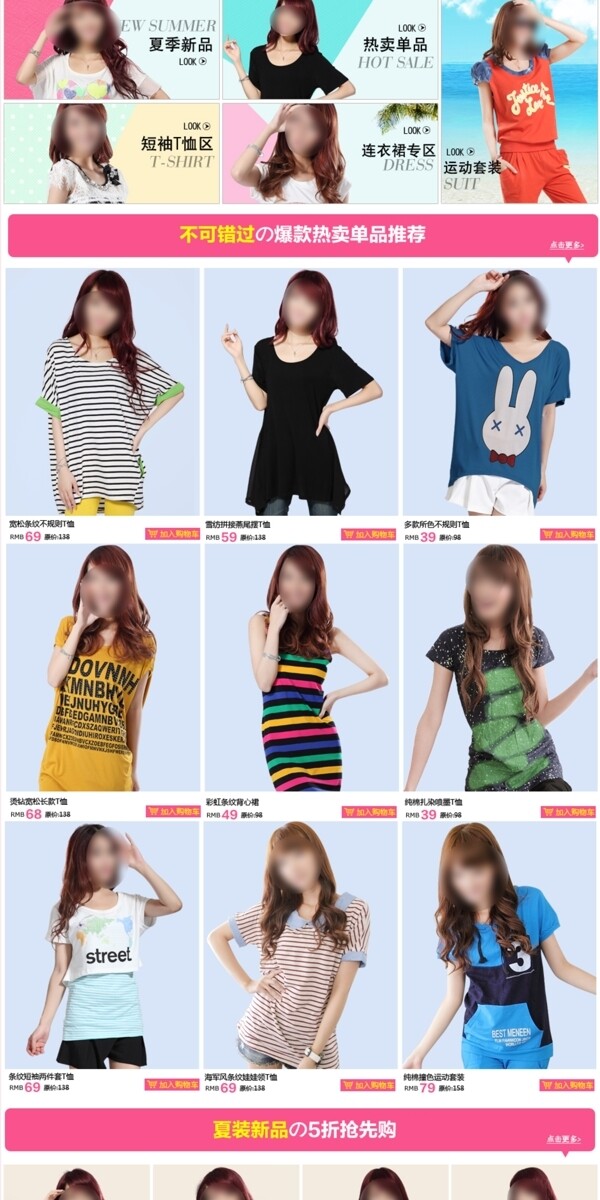The image size is (600, 1200).
Task: Add 多款所色不规则T恤 to the cart
Action: (567, 535)
